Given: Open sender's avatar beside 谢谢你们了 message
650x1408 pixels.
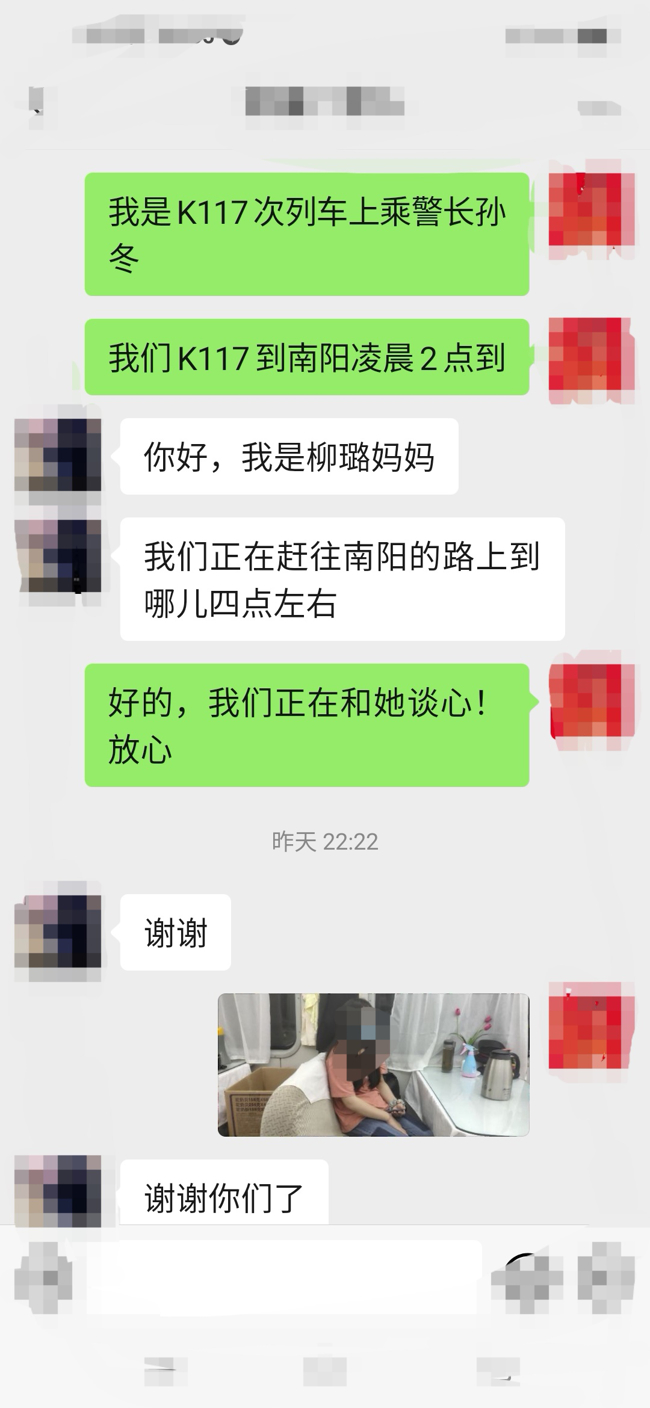Looking at the screenshot, I should [58, 1192].
